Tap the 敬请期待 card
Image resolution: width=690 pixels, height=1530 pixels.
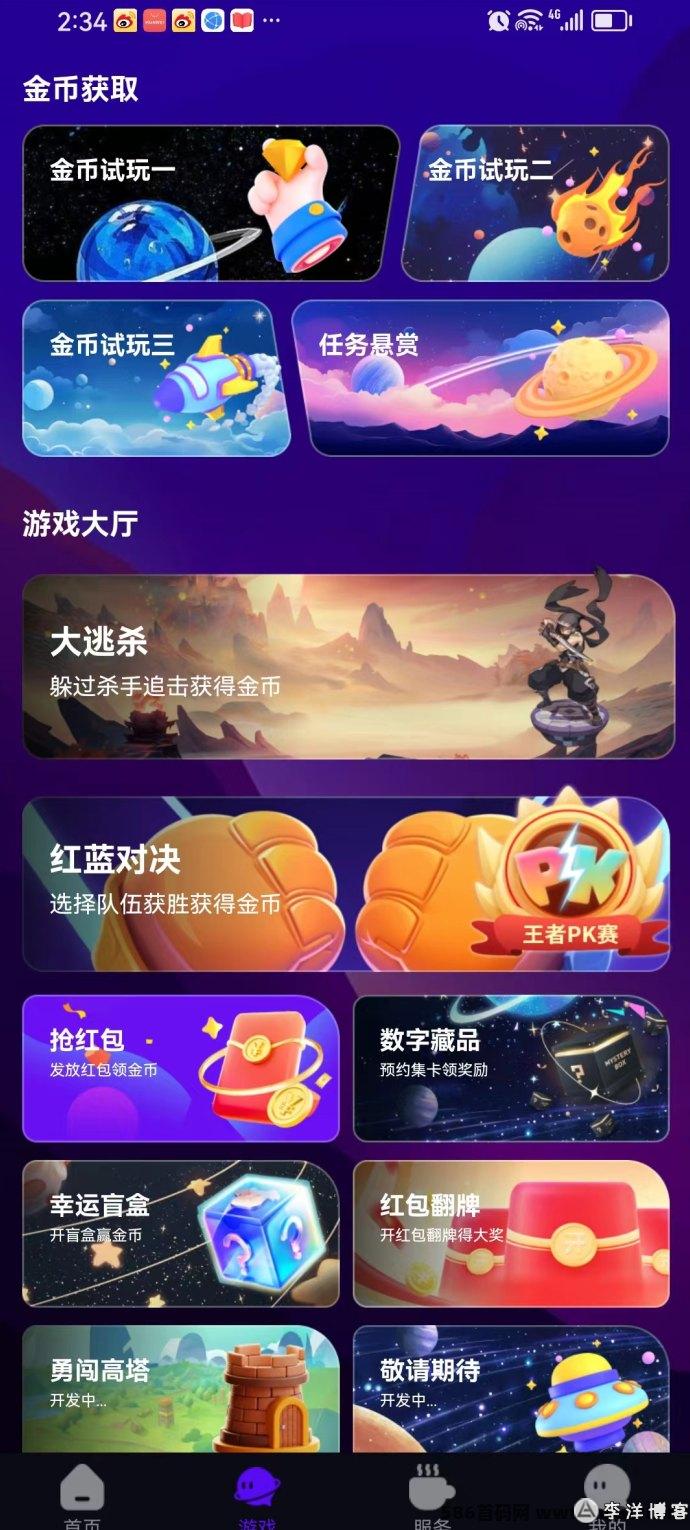(511, 1389)
